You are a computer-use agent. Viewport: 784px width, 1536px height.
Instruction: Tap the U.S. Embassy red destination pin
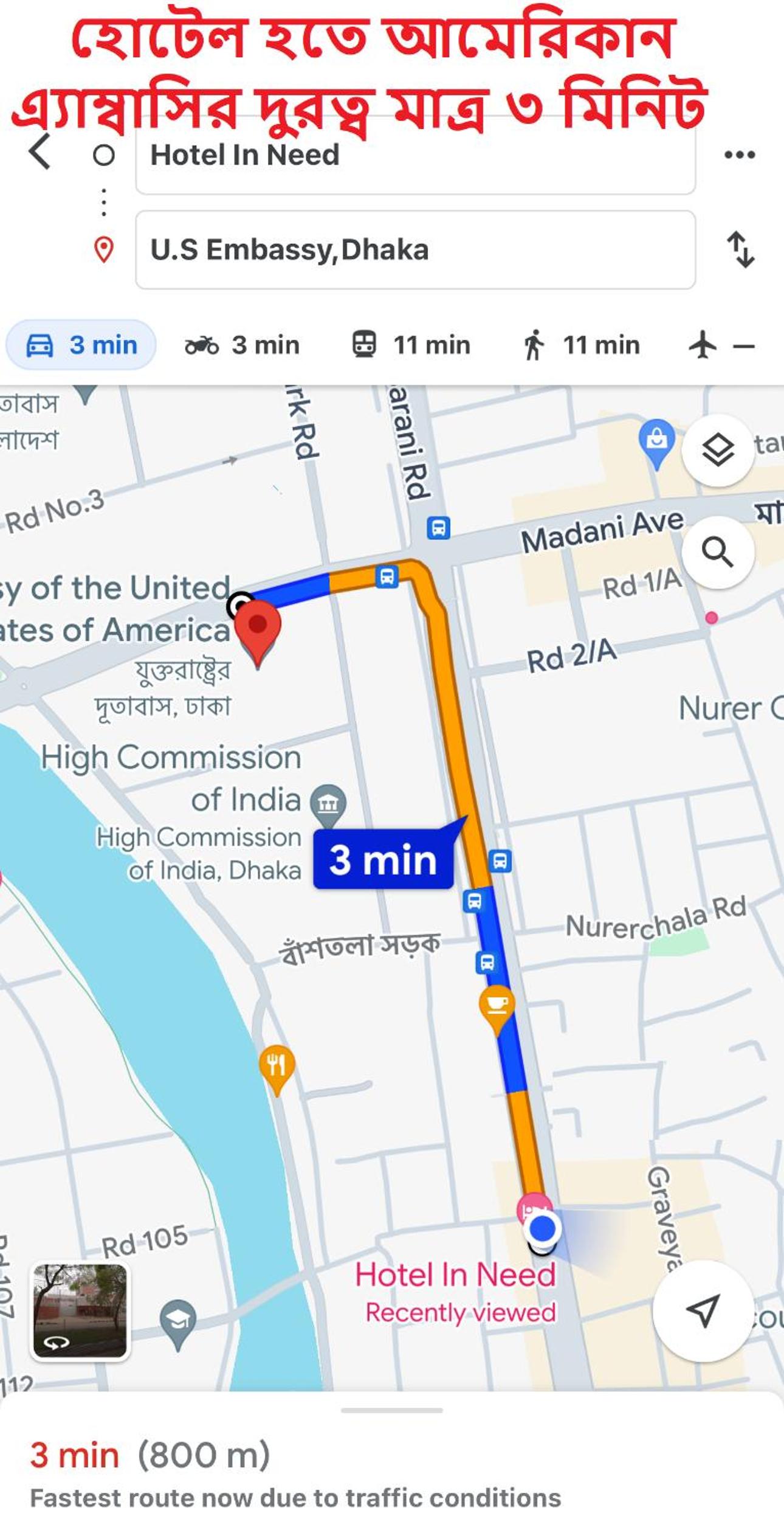[258, 628]
